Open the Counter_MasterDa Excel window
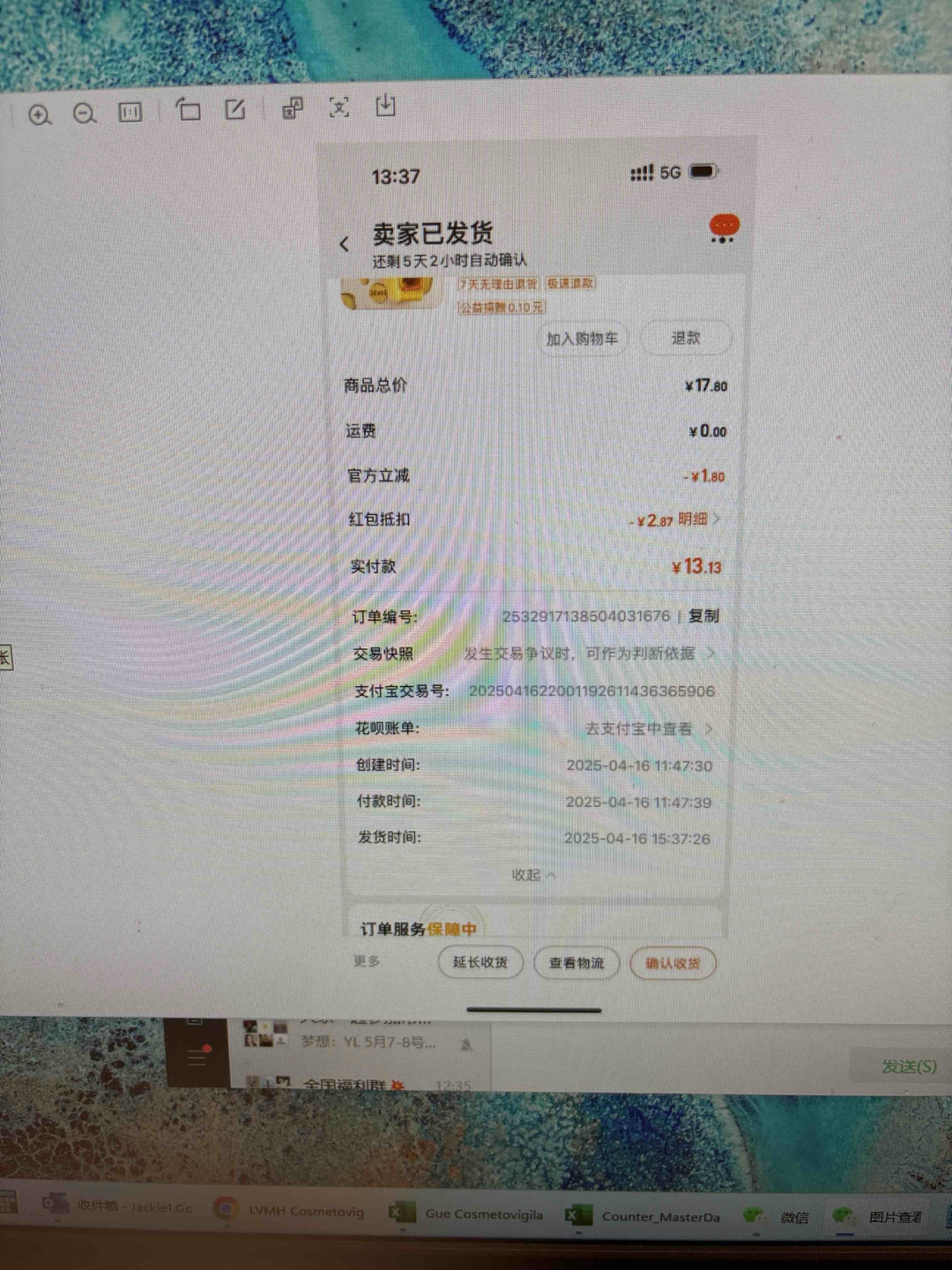The image size is (952, 1270). (643, 1216)
